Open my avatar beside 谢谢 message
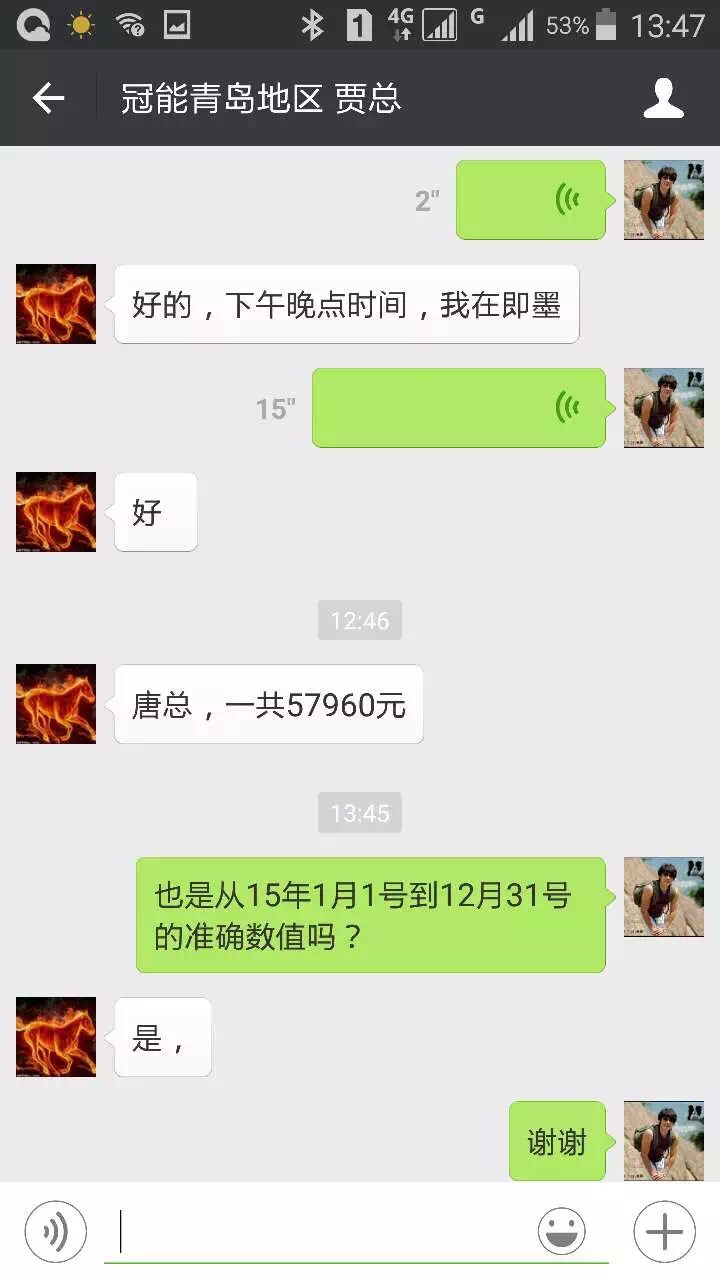Image resolution: width=720 pixels, height=1280 pixels. pos(664,1141)
